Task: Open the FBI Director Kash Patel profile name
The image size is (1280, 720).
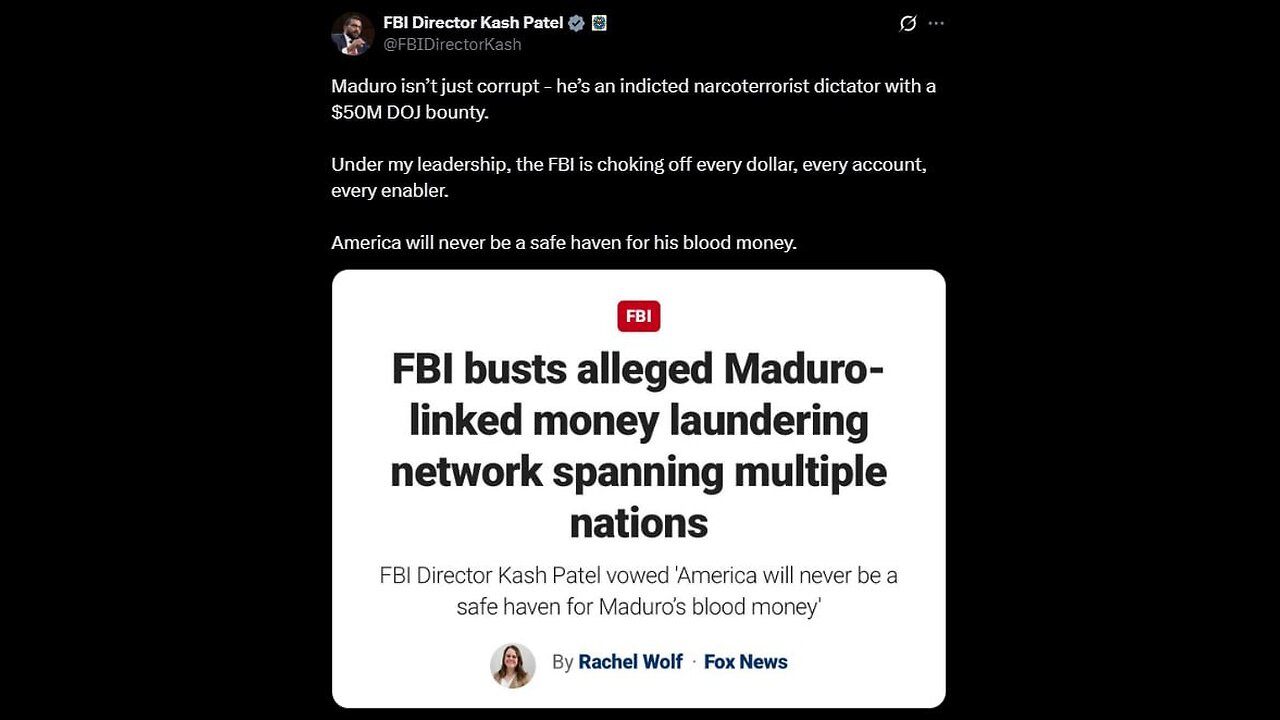Action: [473, 23]
